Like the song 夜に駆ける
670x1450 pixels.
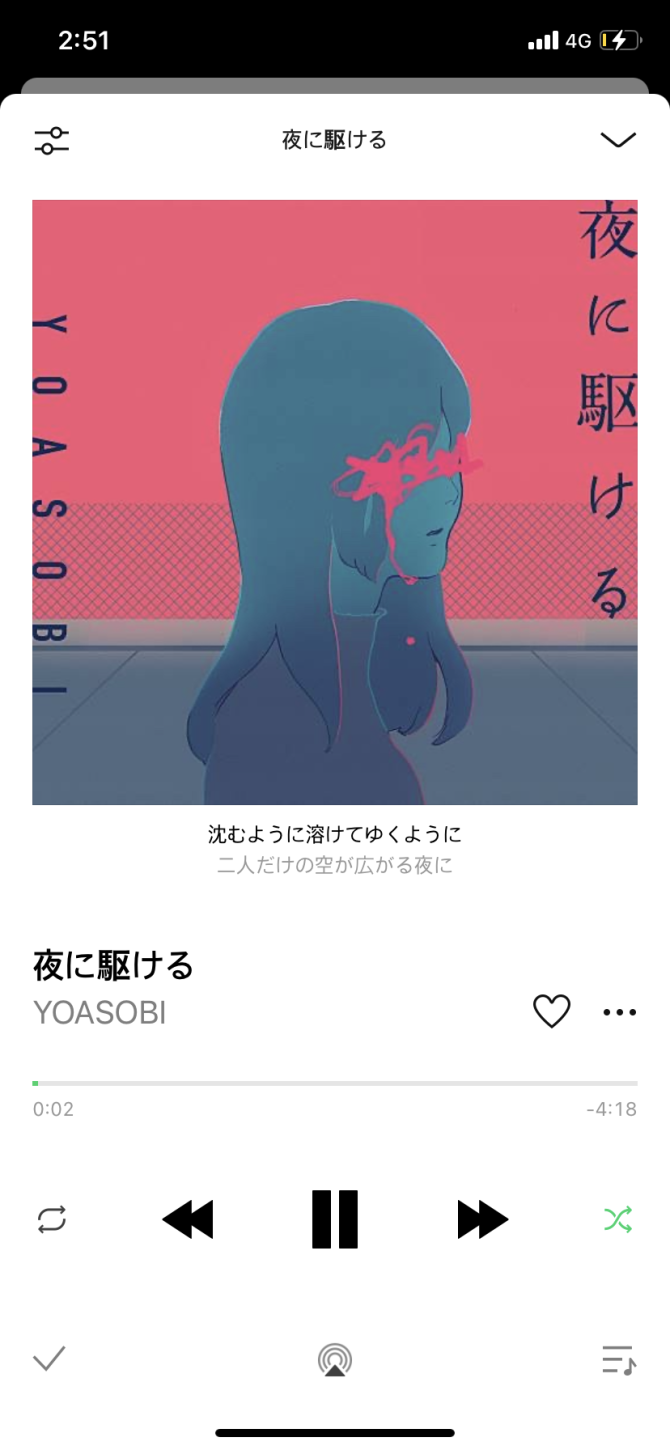[x=551, y=1012]
